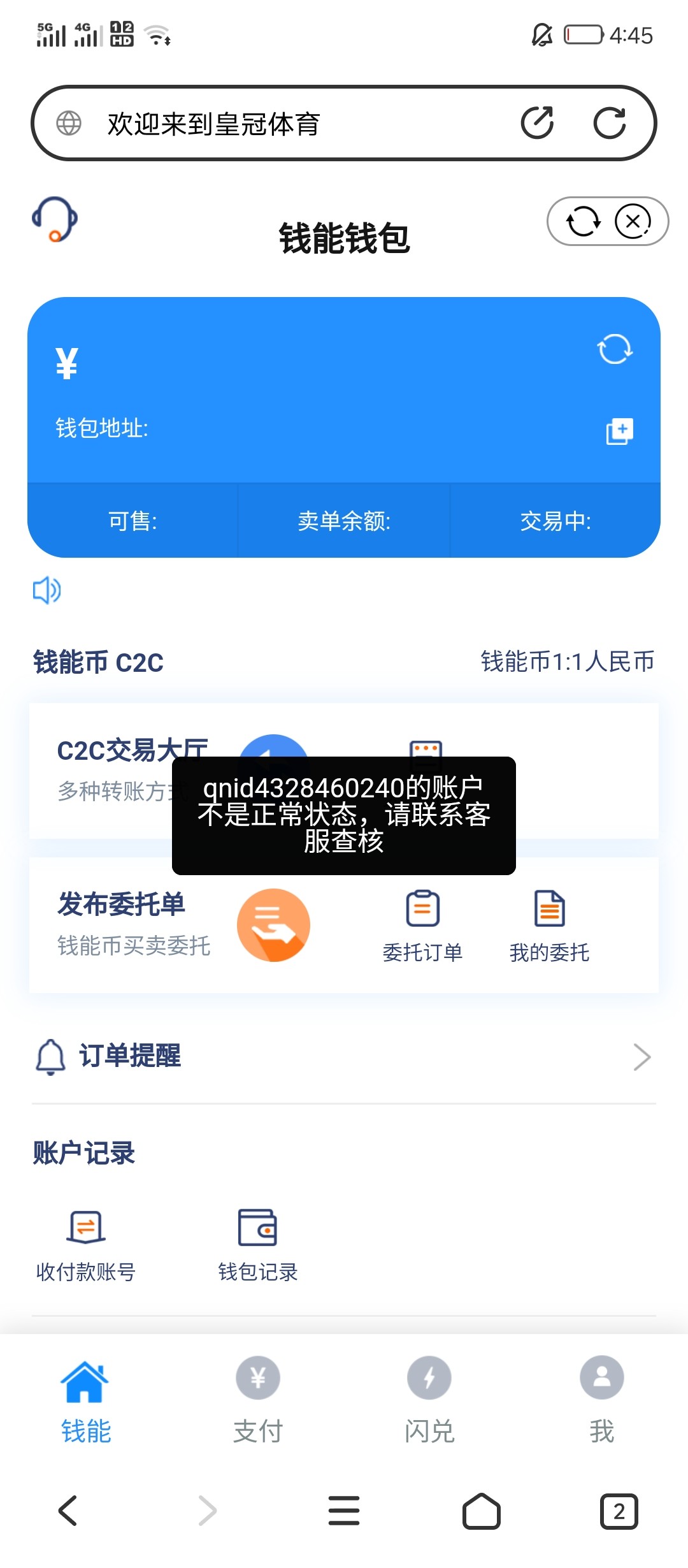Tap the order reminder bell icon
This screenshot has width=688, height=1568.
pos(50,1056)
